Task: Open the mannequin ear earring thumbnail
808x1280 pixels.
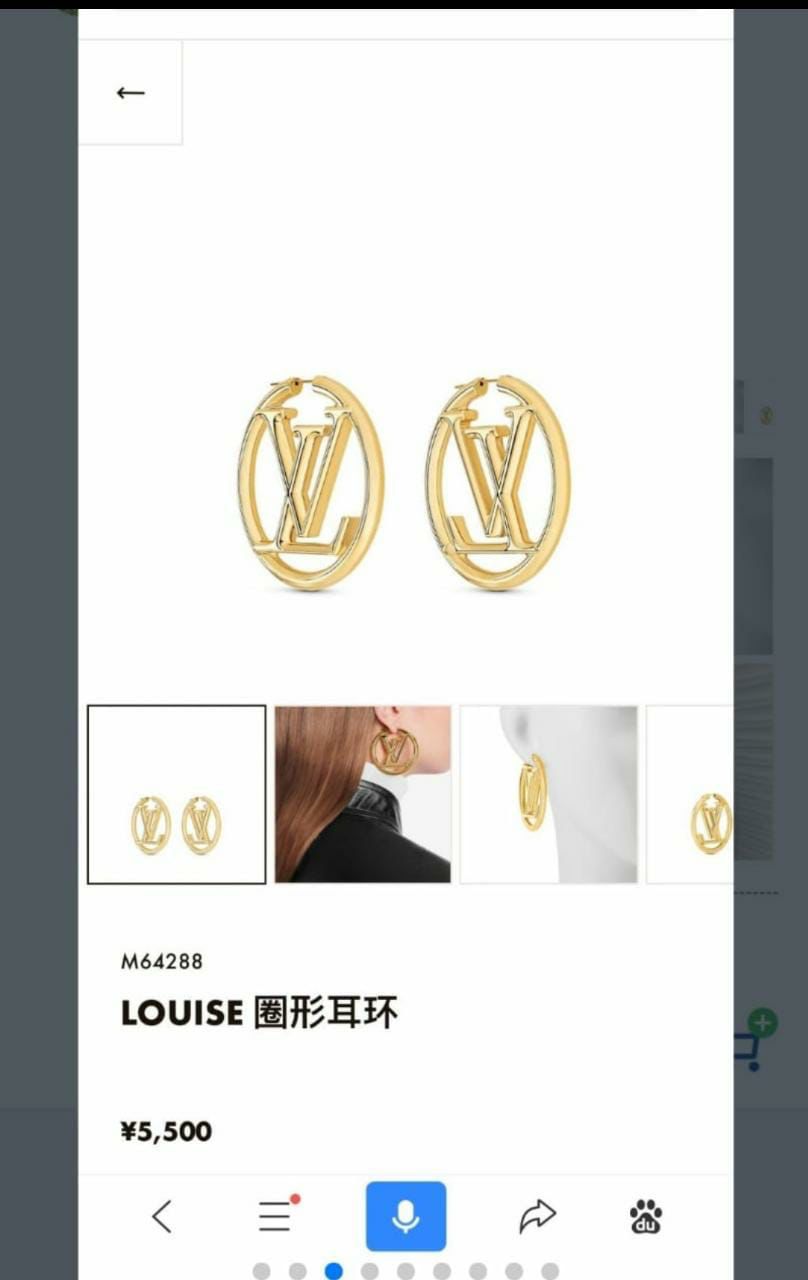Action: point(549,795)
